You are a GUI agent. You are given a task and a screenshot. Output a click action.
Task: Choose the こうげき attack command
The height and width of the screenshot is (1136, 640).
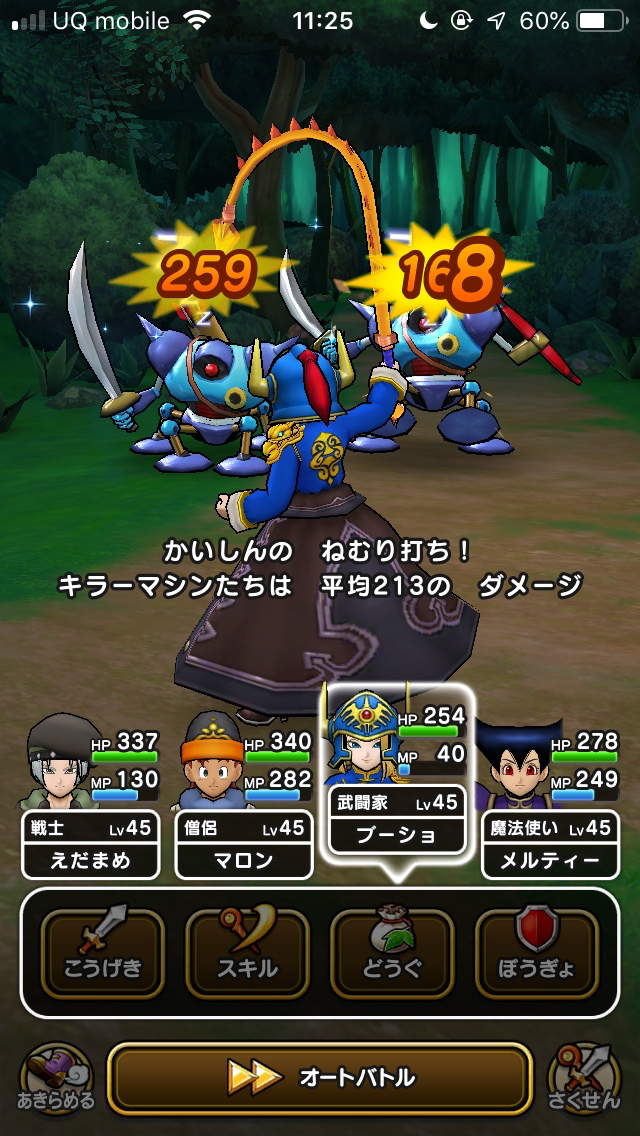point(103,953)
